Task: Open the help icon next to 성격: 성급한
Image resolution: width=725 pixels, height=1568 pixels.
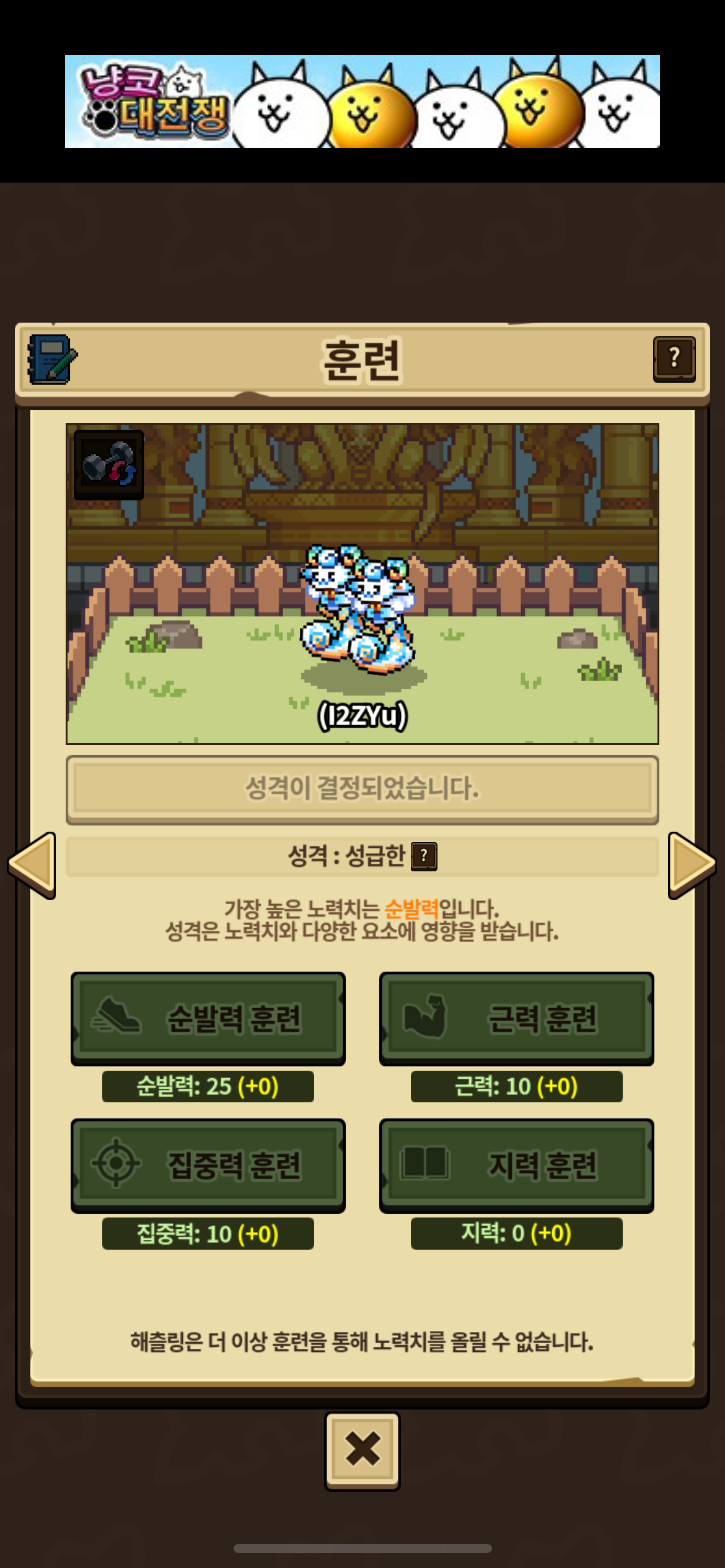Action: (x=424, y=856)
